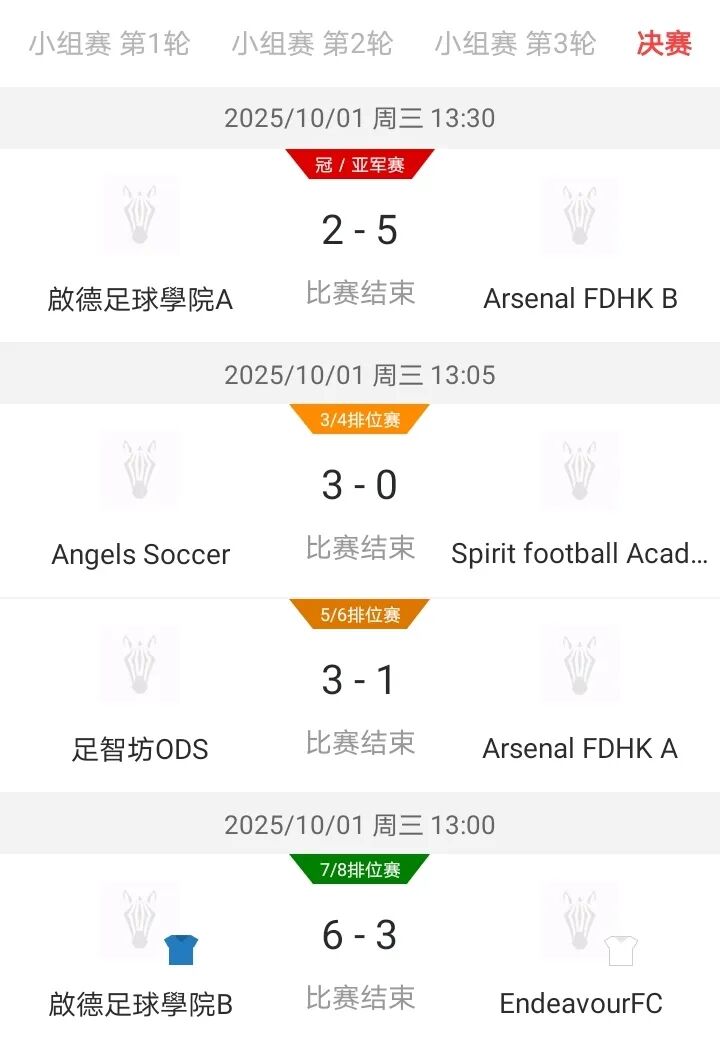Viewport: 720px width, 1047px height.
Task: Select the 决赛 tab
Action: 664,44
